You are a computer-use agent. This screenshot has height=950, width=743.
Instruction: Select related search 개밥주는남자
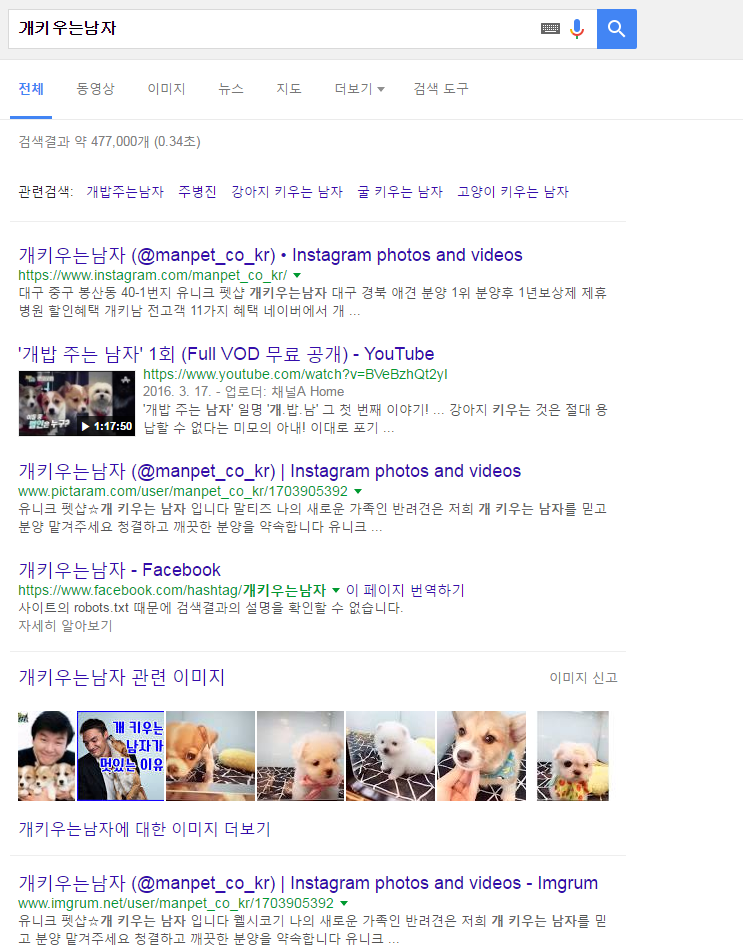point(125,192)
